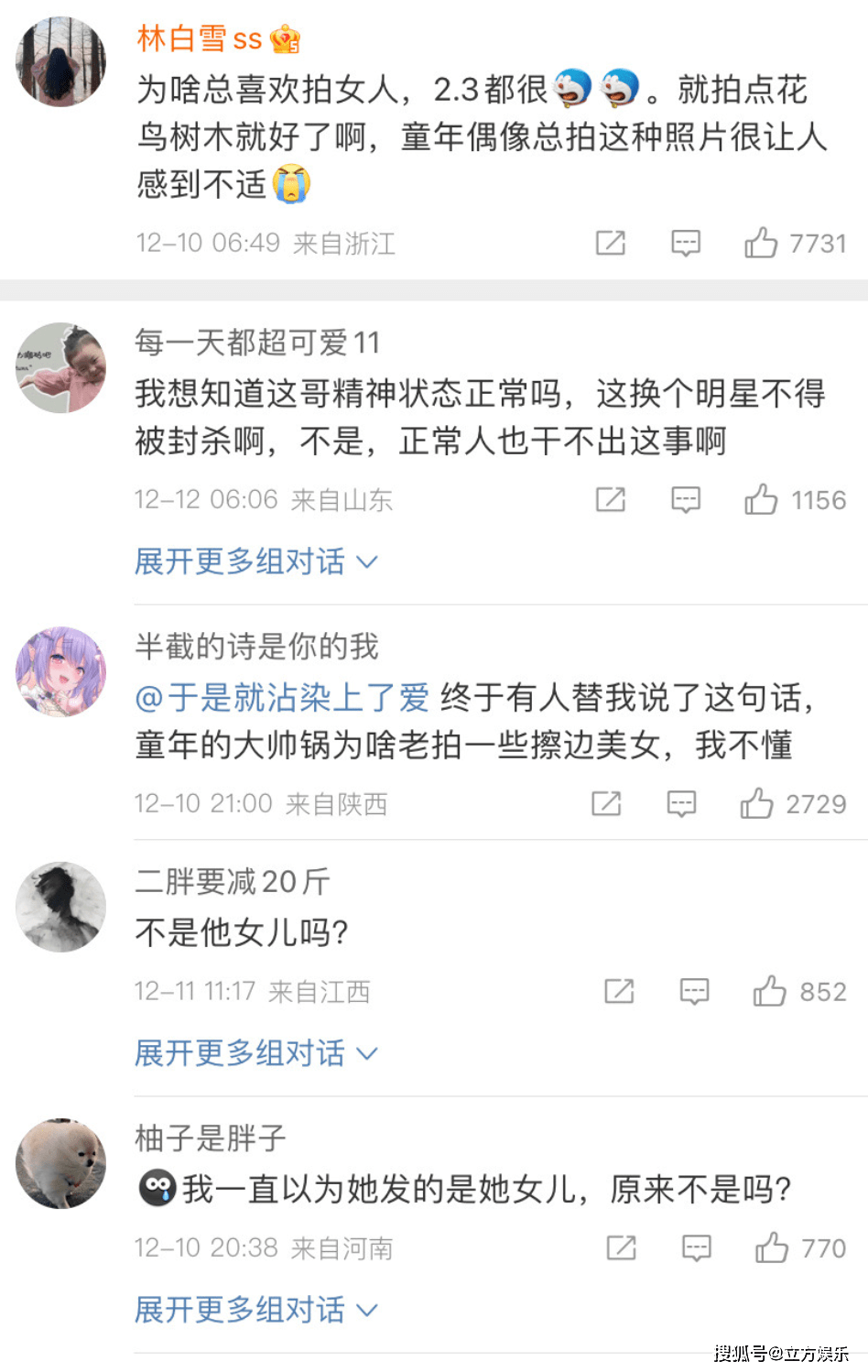Screen dimensions: 868x1372
Task: Open the username 柚子是胖子
Action: click(x=211, y=1138)
